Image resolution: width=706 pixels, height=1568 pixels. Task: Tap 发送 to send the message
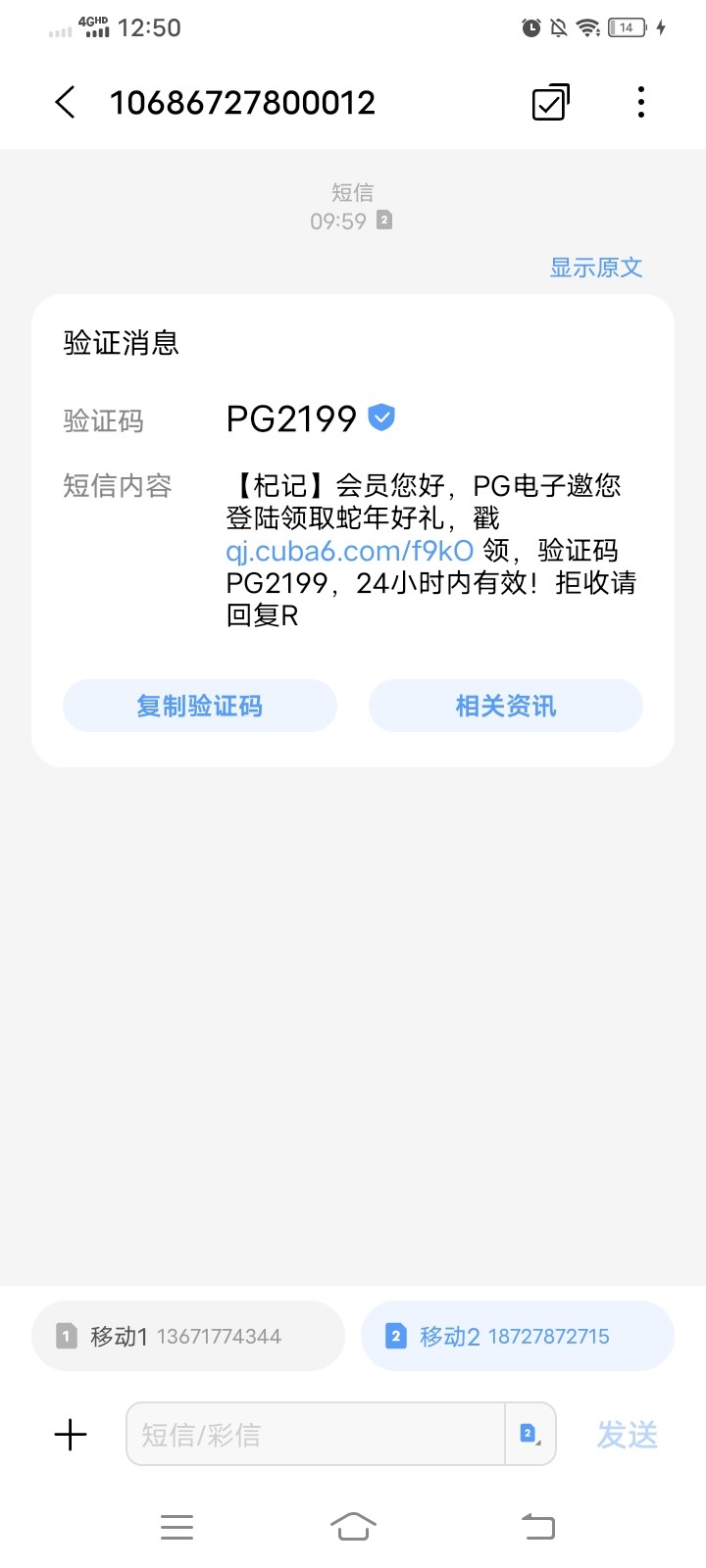tap(628, 1435)
